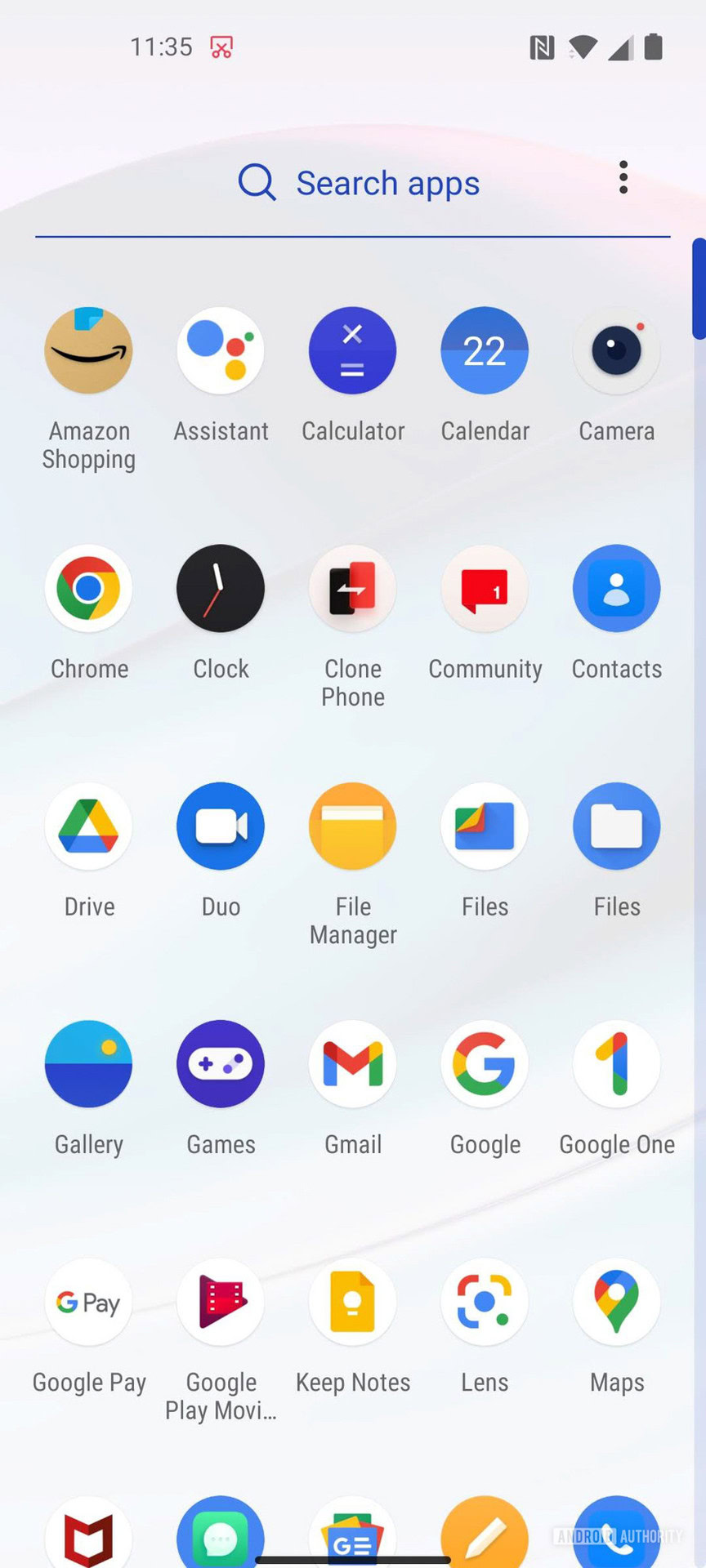Open the Calculator app
This screenshot has width=706, height=1568.
pyautogui.click(x=352, y=351)
